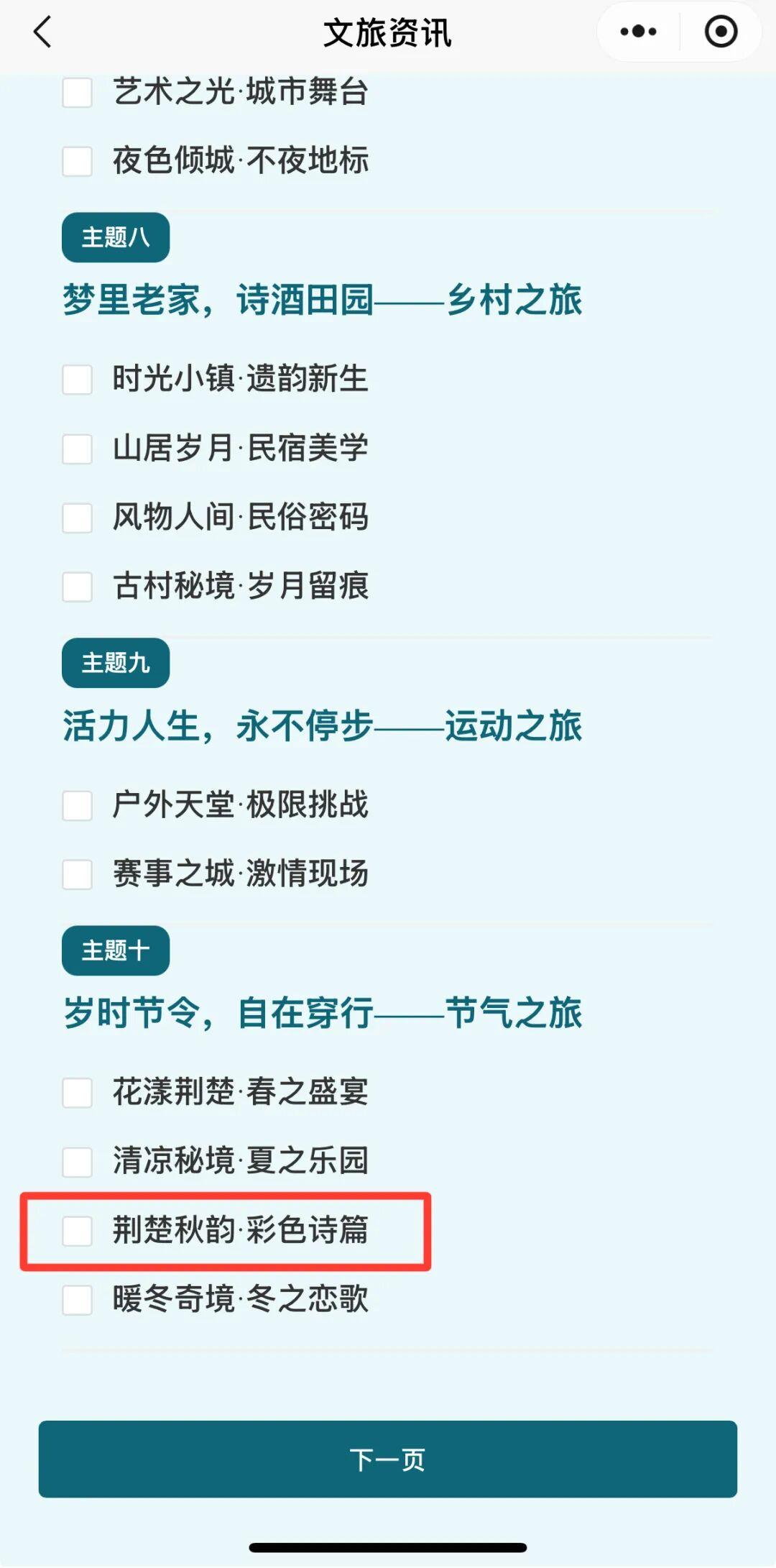Check 艺术之光·城市舞台 option
Screen dimensions: 776x1568
click(78, 93)
